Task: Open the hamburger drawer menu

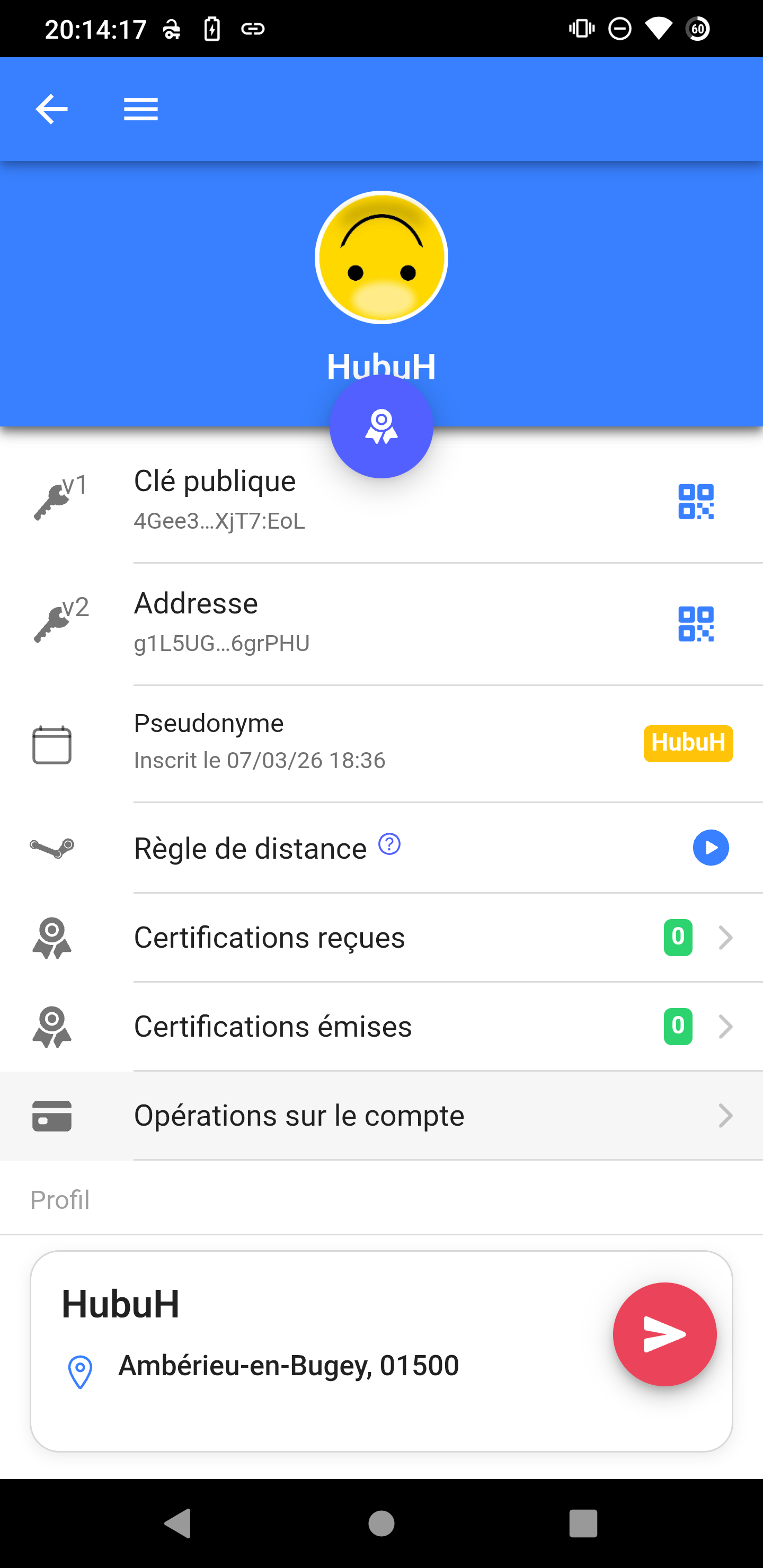Action: [140, 110]
